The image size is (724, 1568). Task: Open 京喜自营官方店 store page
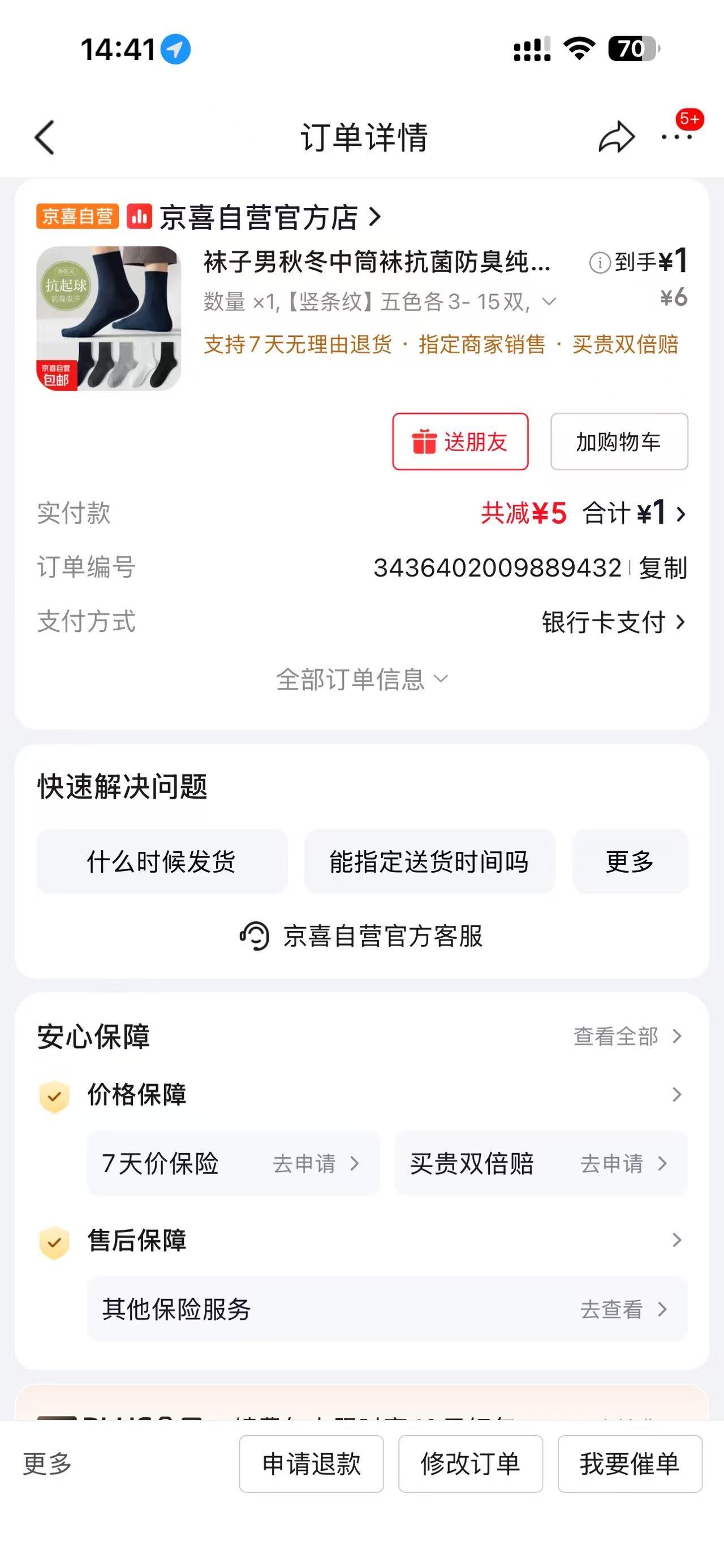tap(268, 217)
